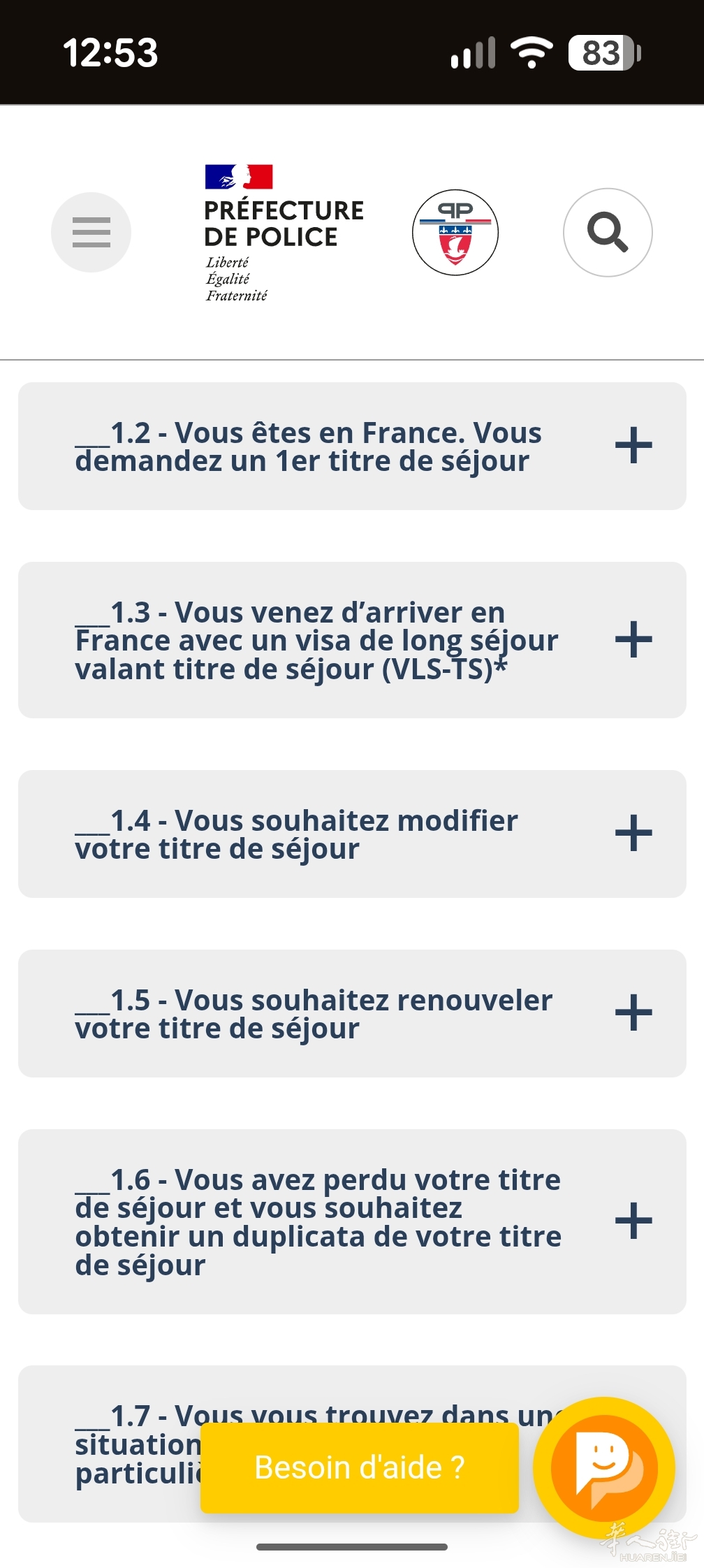Go to the Préfecture de Police homepage
The height and width of the screenshot is (1568, 704).
[x=284, y=232]
